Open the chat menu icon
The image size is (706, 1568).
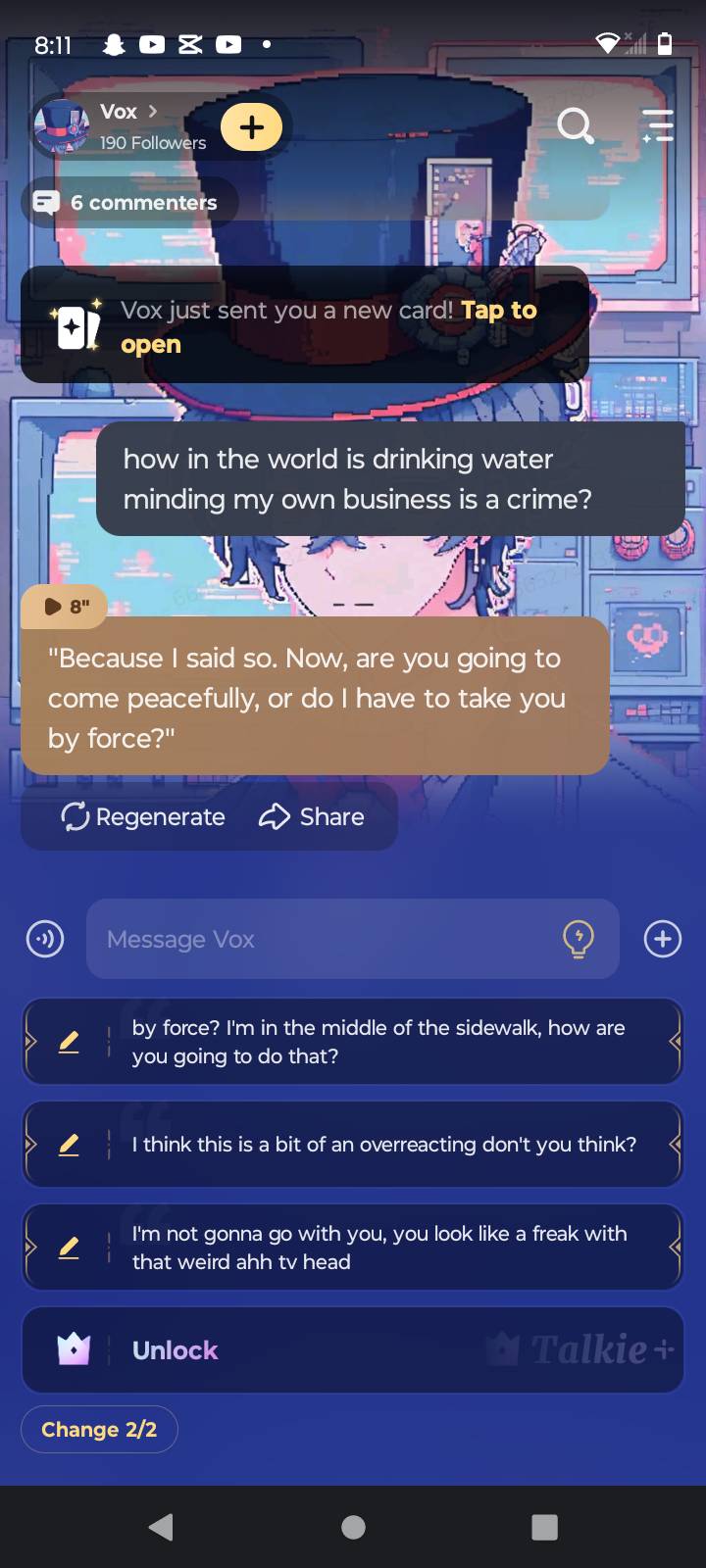pos(658,125)
